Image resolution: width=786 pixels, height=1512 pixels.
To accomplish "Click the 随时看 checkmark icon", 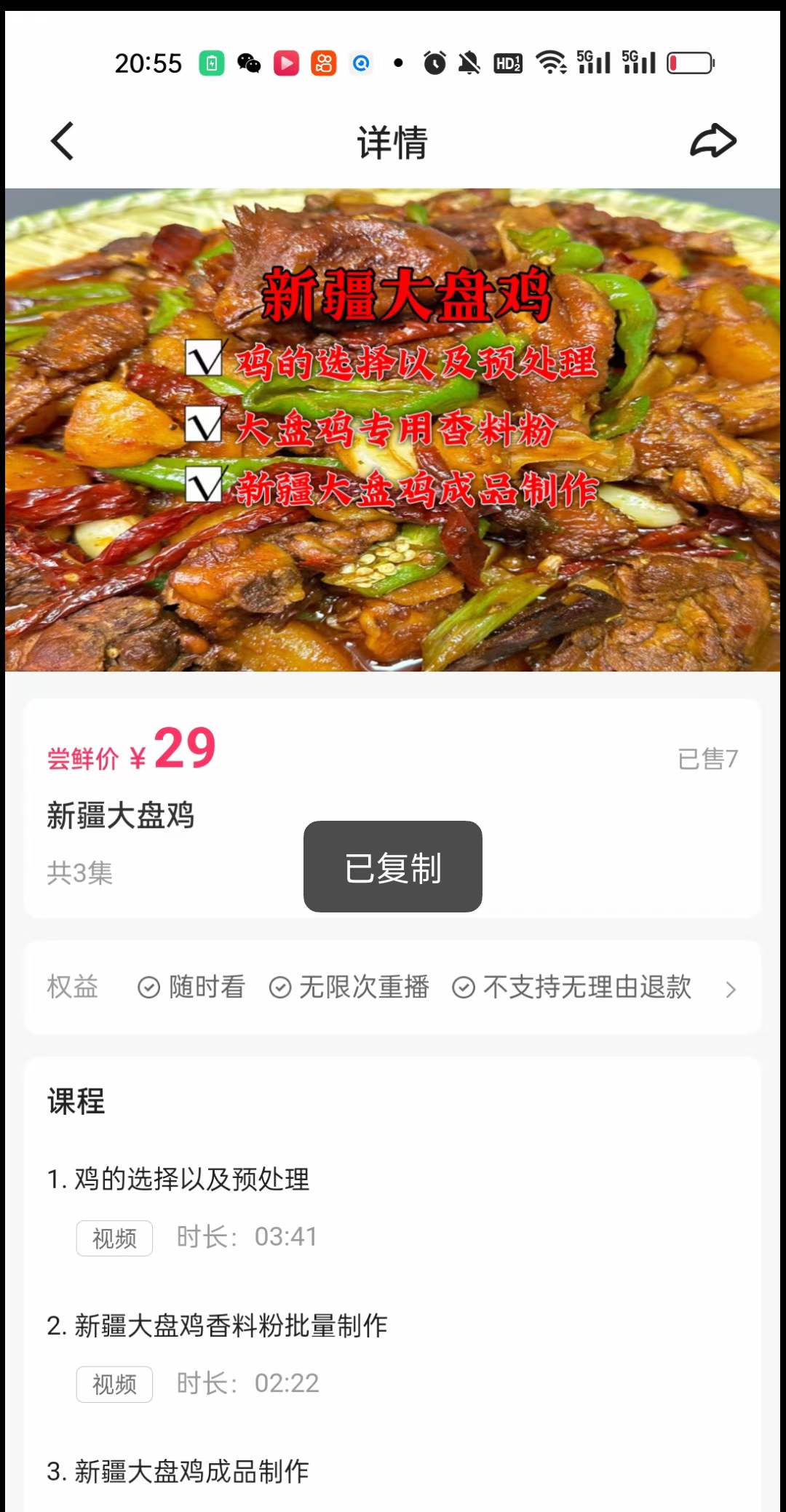I will coord(148,987).
